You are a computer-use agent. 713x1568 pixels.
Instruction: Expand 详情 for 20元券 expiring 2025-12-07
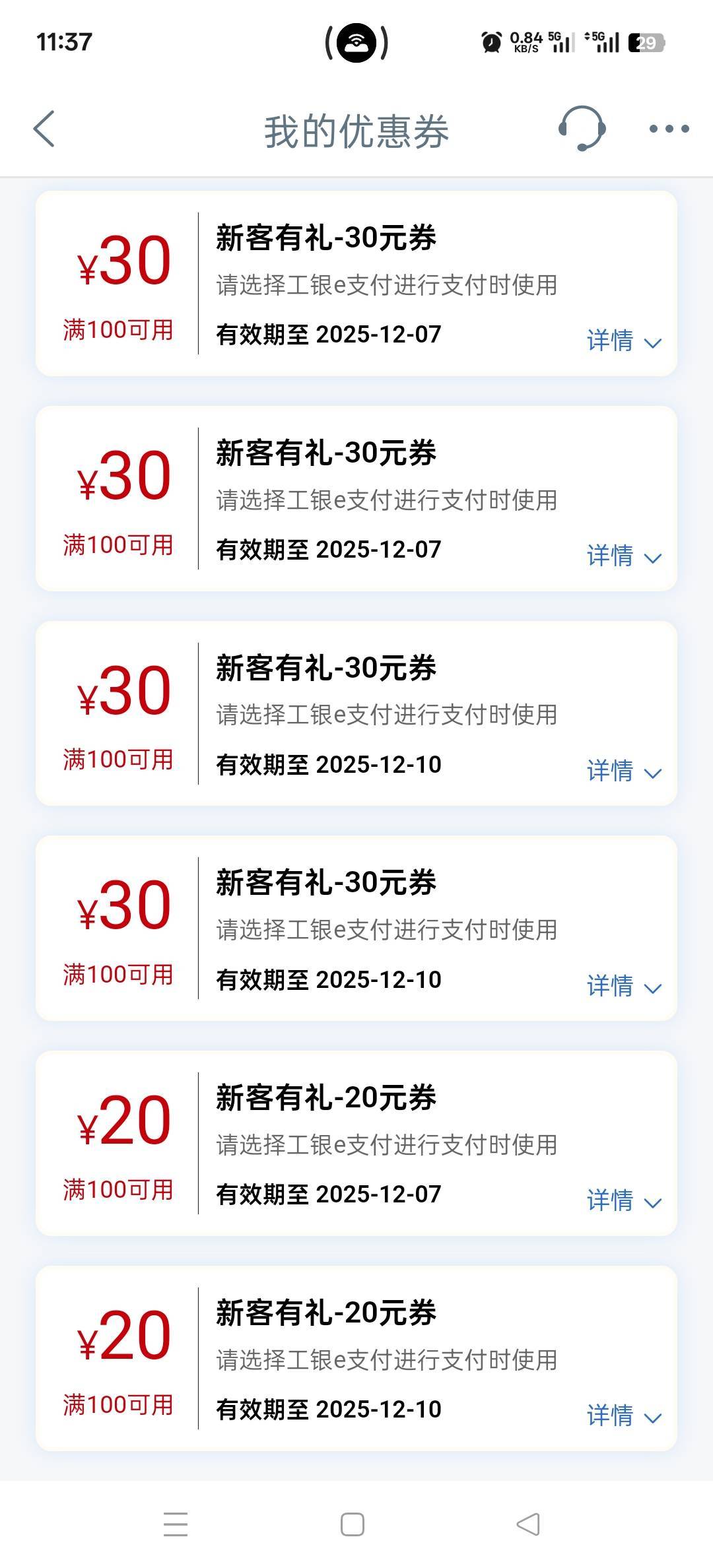tap(623, 1200)
